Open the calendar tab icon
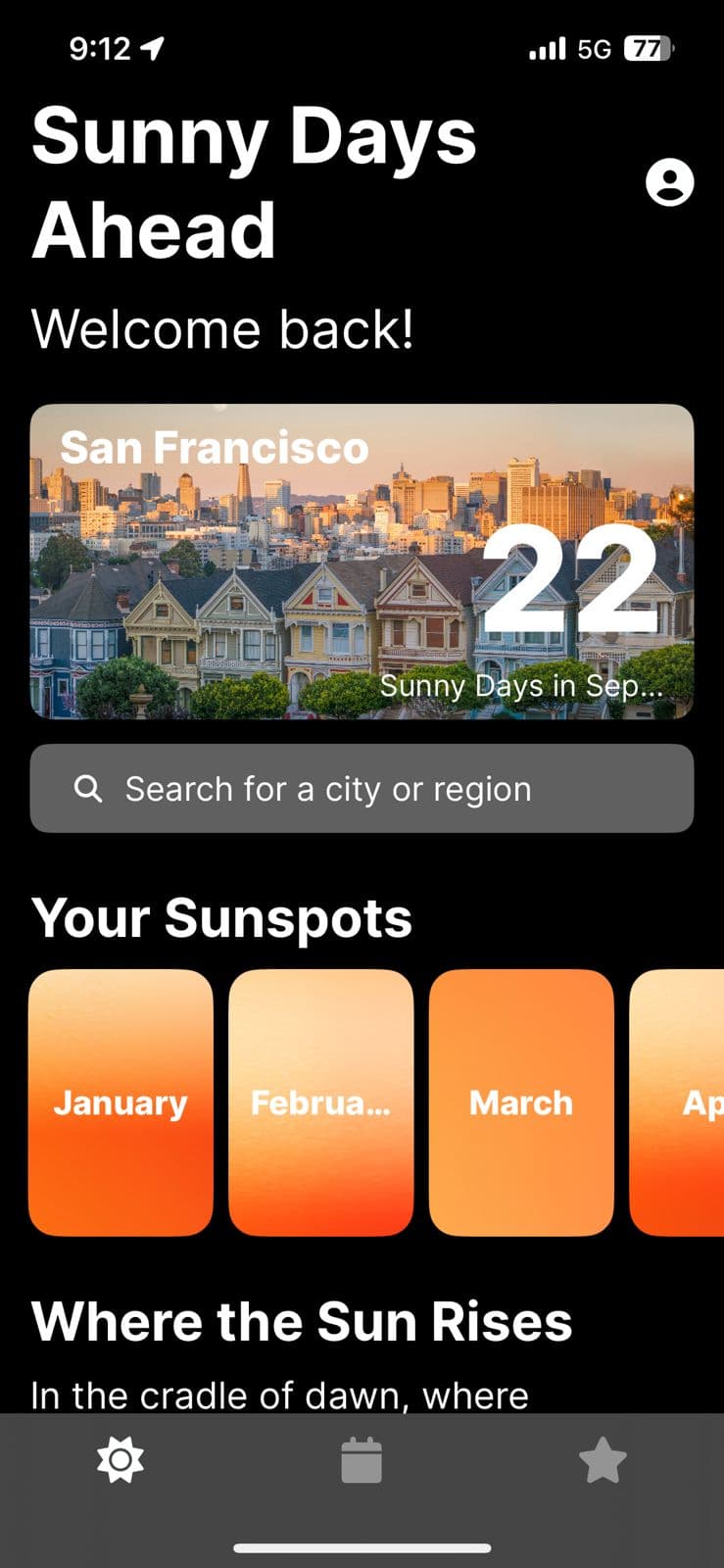Viewport: 724px width, 1568px height. pyautogui.click(x=362, y=1459)
